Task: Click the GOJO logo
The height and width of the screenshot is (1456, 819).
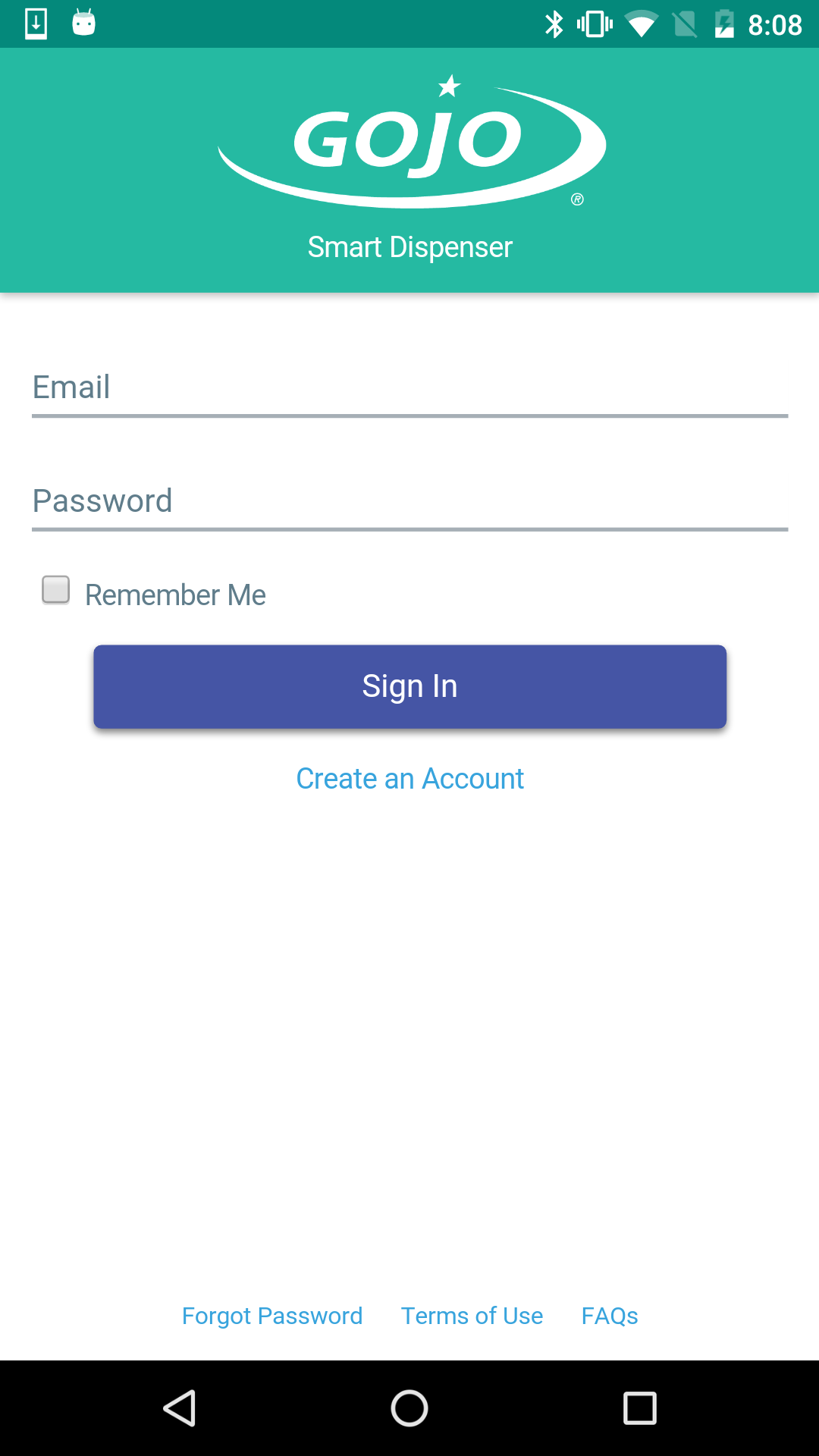Action: (x=409, y=140)
